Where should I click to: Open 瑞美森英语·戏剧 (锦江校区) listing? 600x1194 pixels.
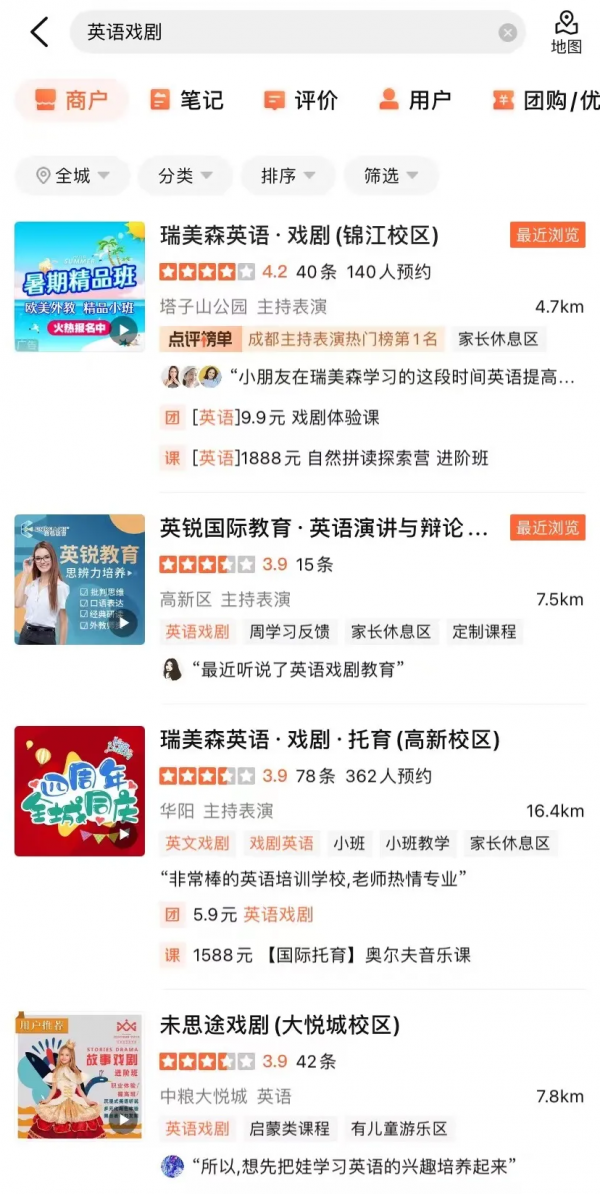point(299,236)
